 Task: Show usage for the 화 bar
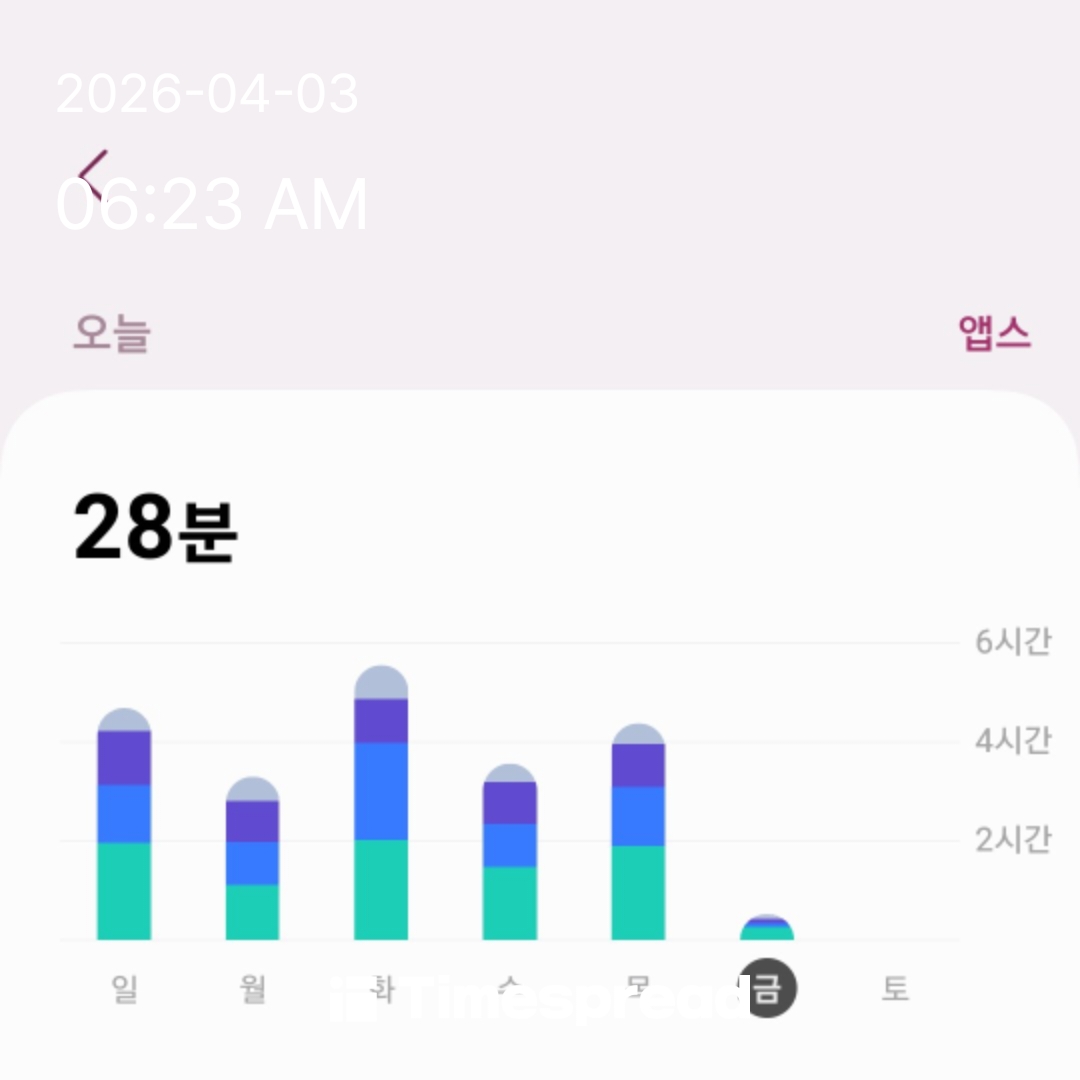381,805
